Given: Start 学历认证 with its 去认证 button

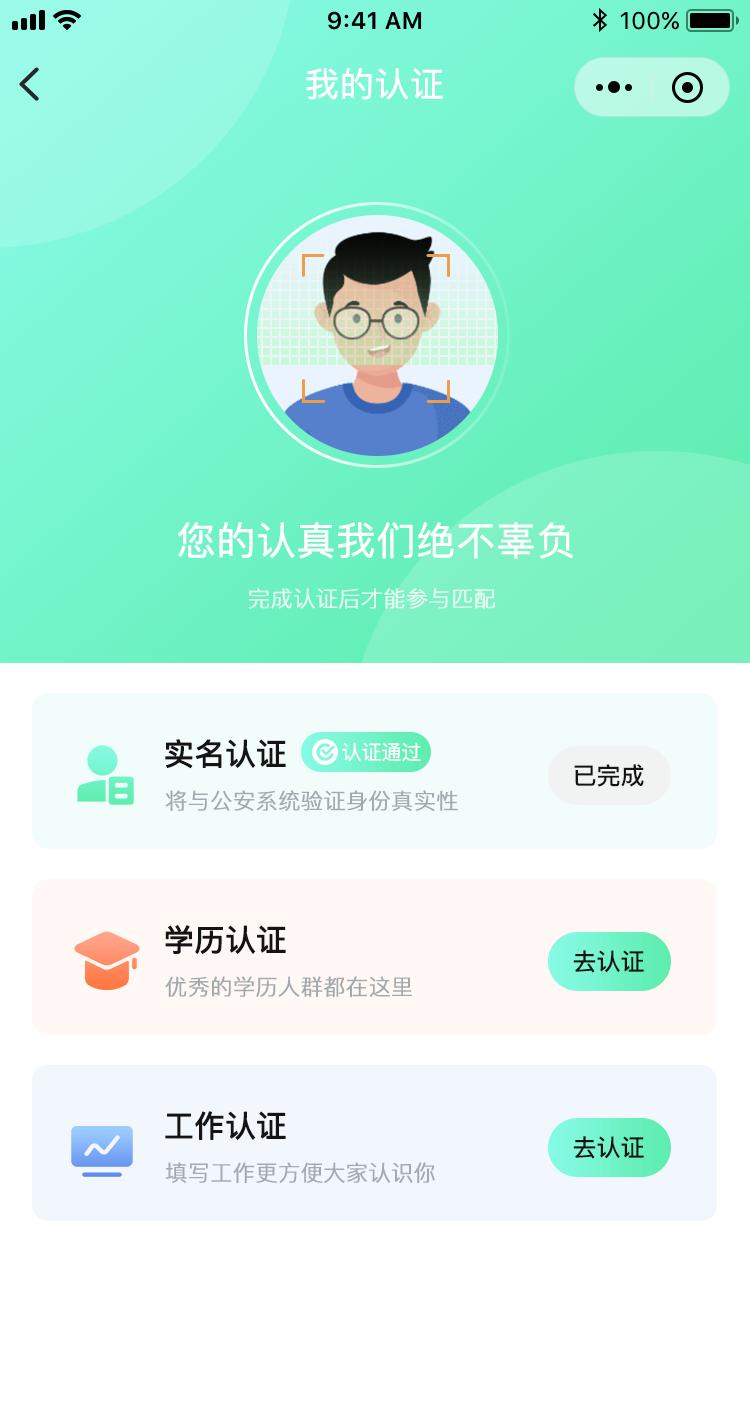Looking at the screenshot, I should (609, 961).
